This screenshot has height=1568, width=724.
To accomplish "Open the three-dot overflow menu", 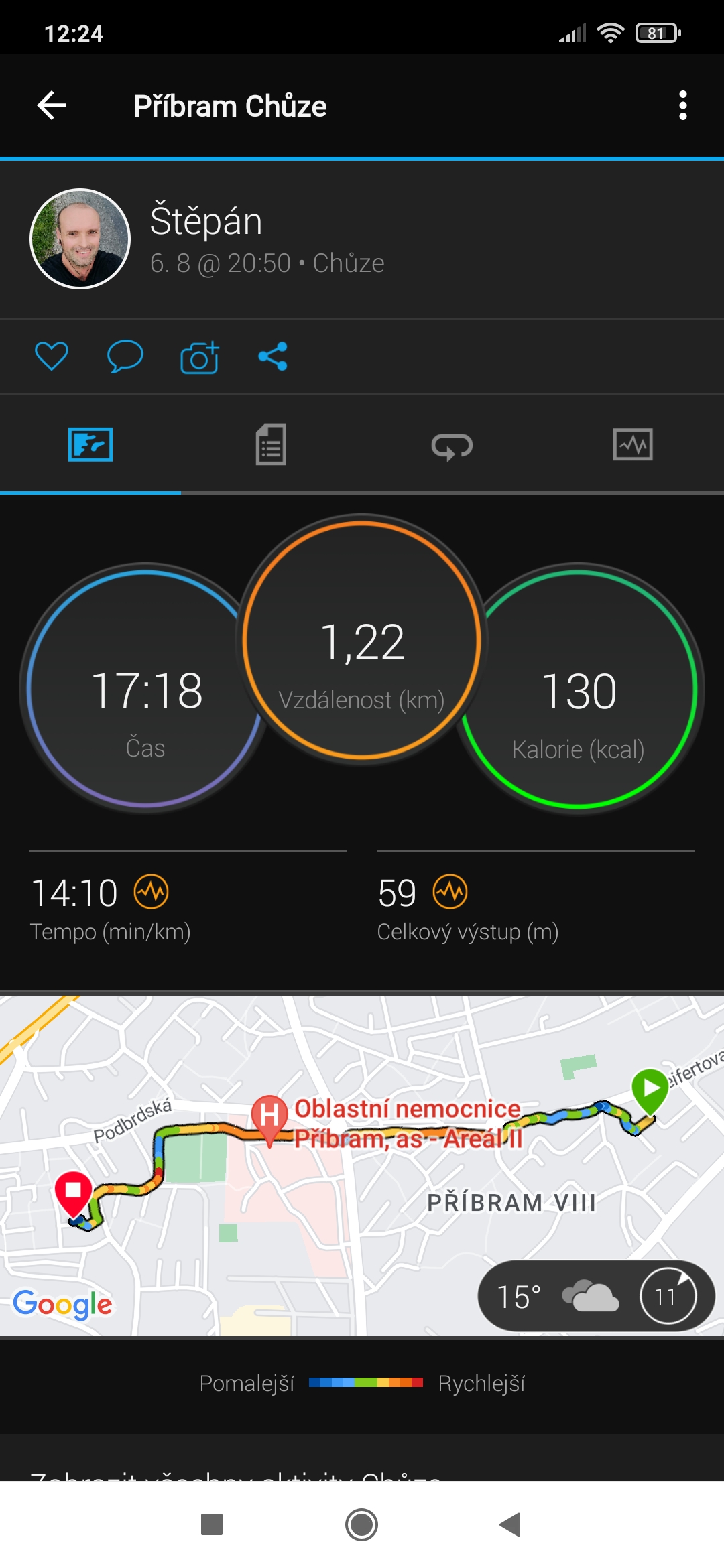I will 682,106.
